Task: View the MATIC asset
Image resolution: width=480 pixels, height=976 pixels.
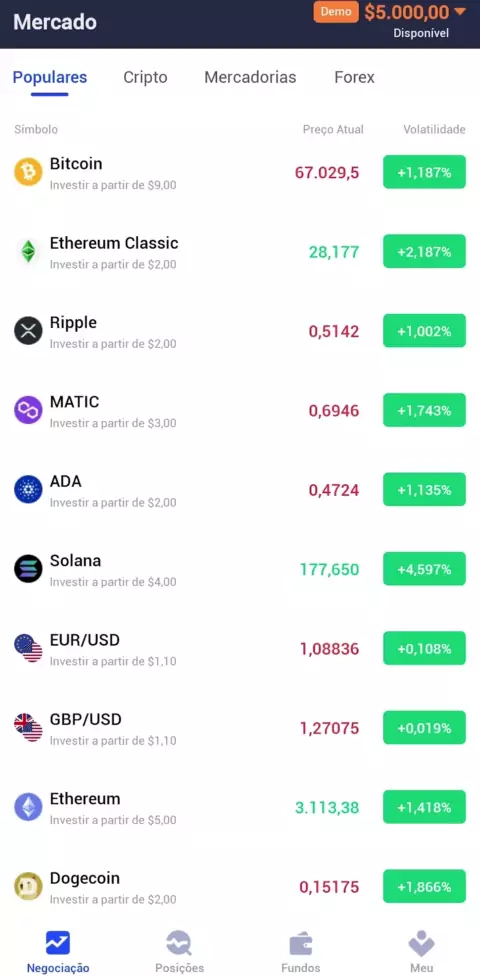Action: coord(240,410)
